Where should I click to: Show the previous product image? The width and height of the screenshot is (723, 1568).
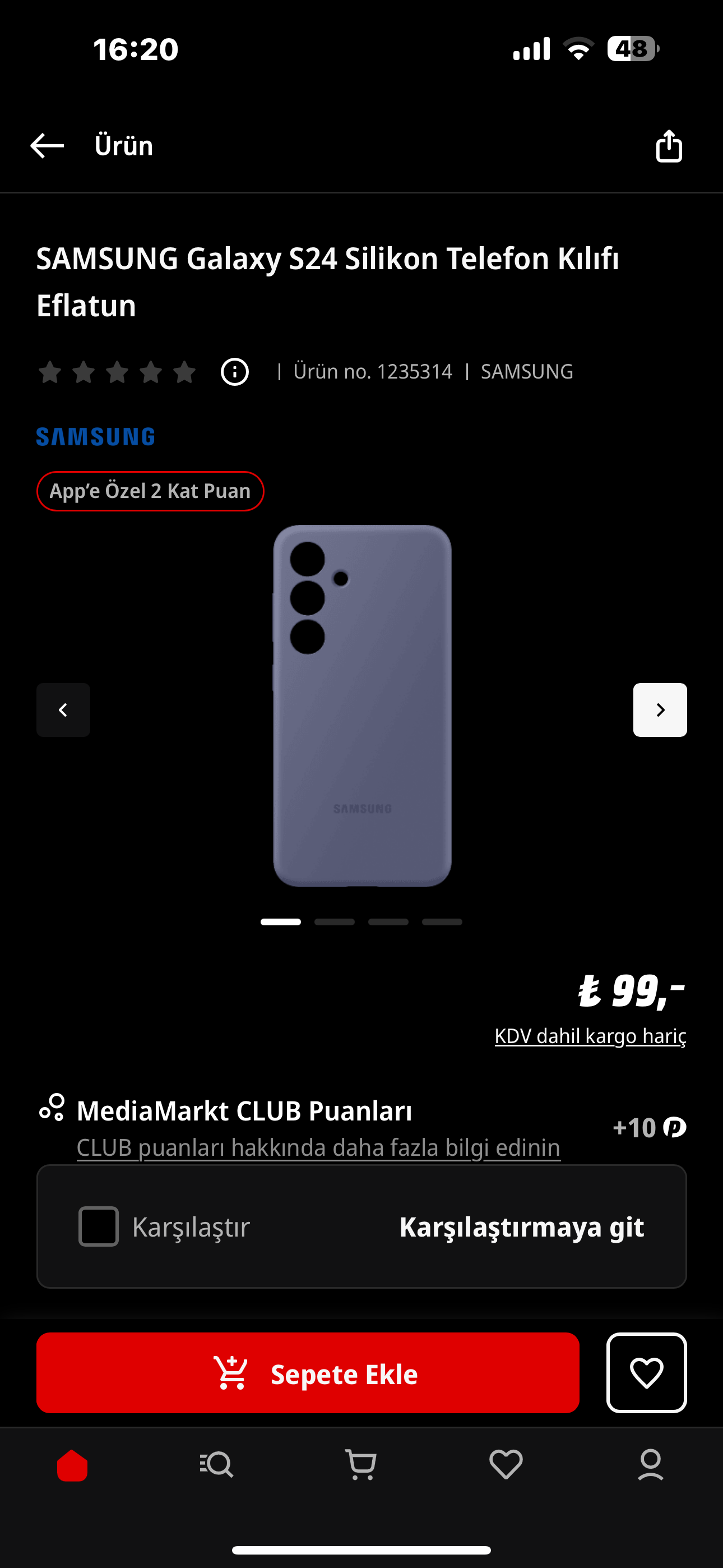coord(63,710)
